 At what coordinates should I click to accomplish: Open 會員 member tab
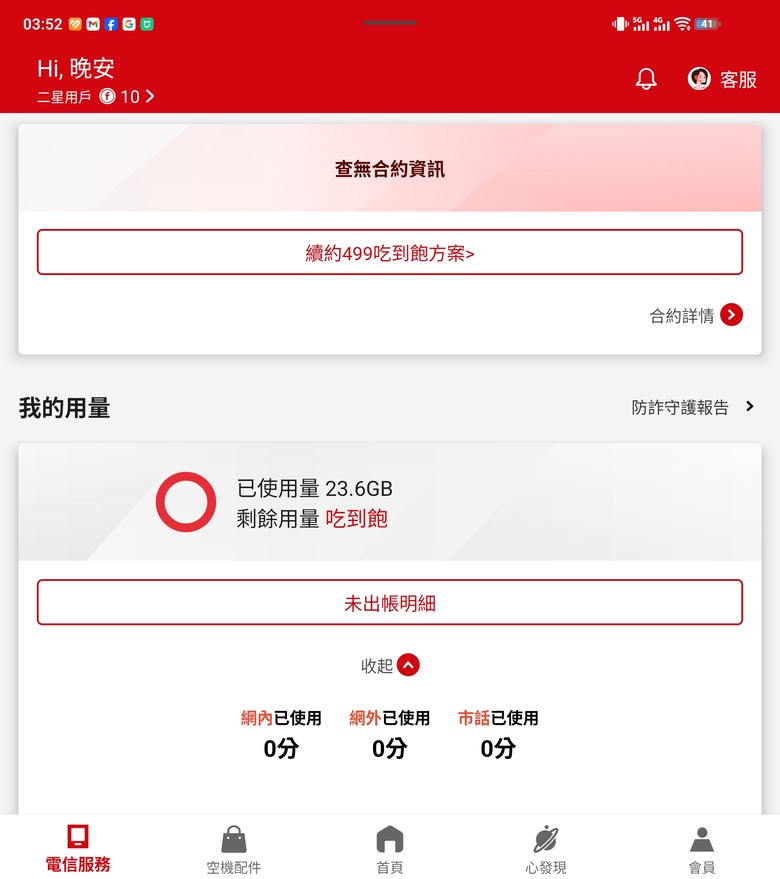click(702, 848)
